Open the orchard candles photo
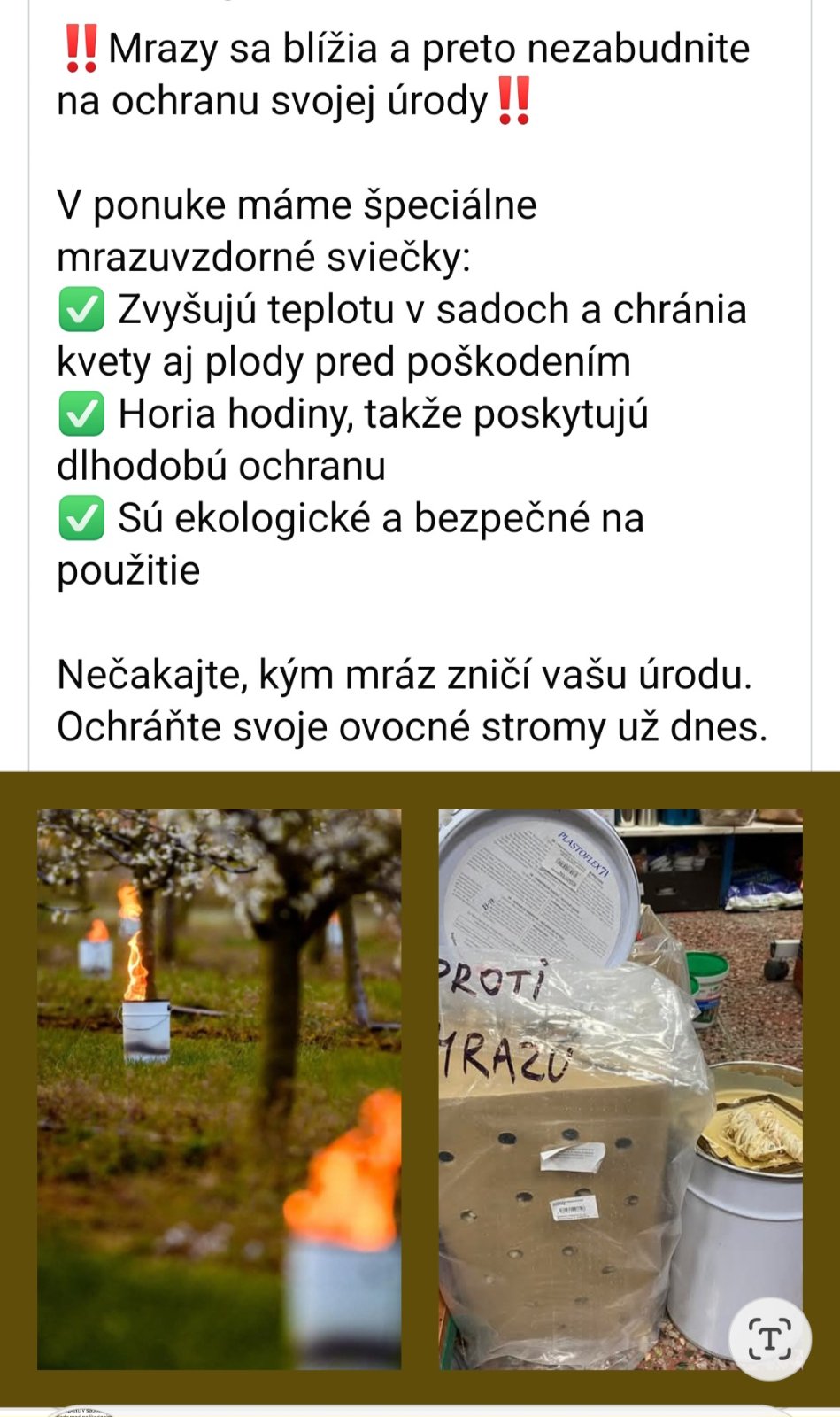 coord(219,1088)
